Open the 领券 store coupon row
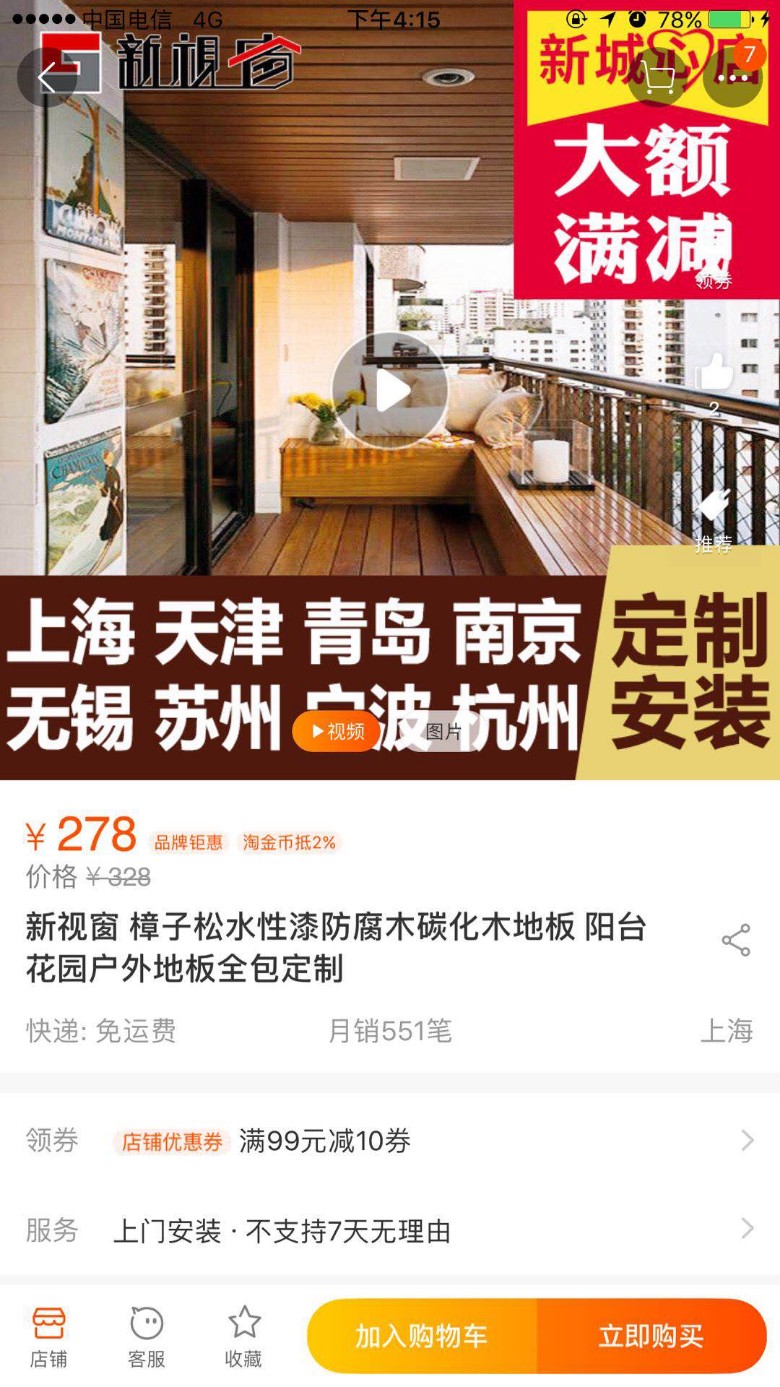 (390, 1141)
